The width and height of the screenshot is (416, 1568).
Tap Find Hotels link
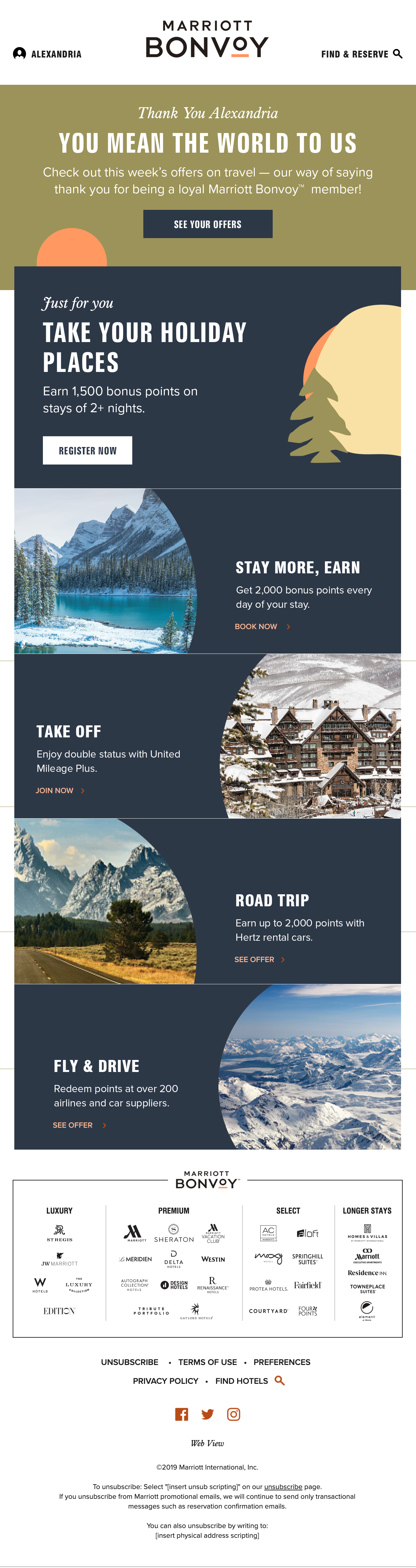coord(242,1381)
